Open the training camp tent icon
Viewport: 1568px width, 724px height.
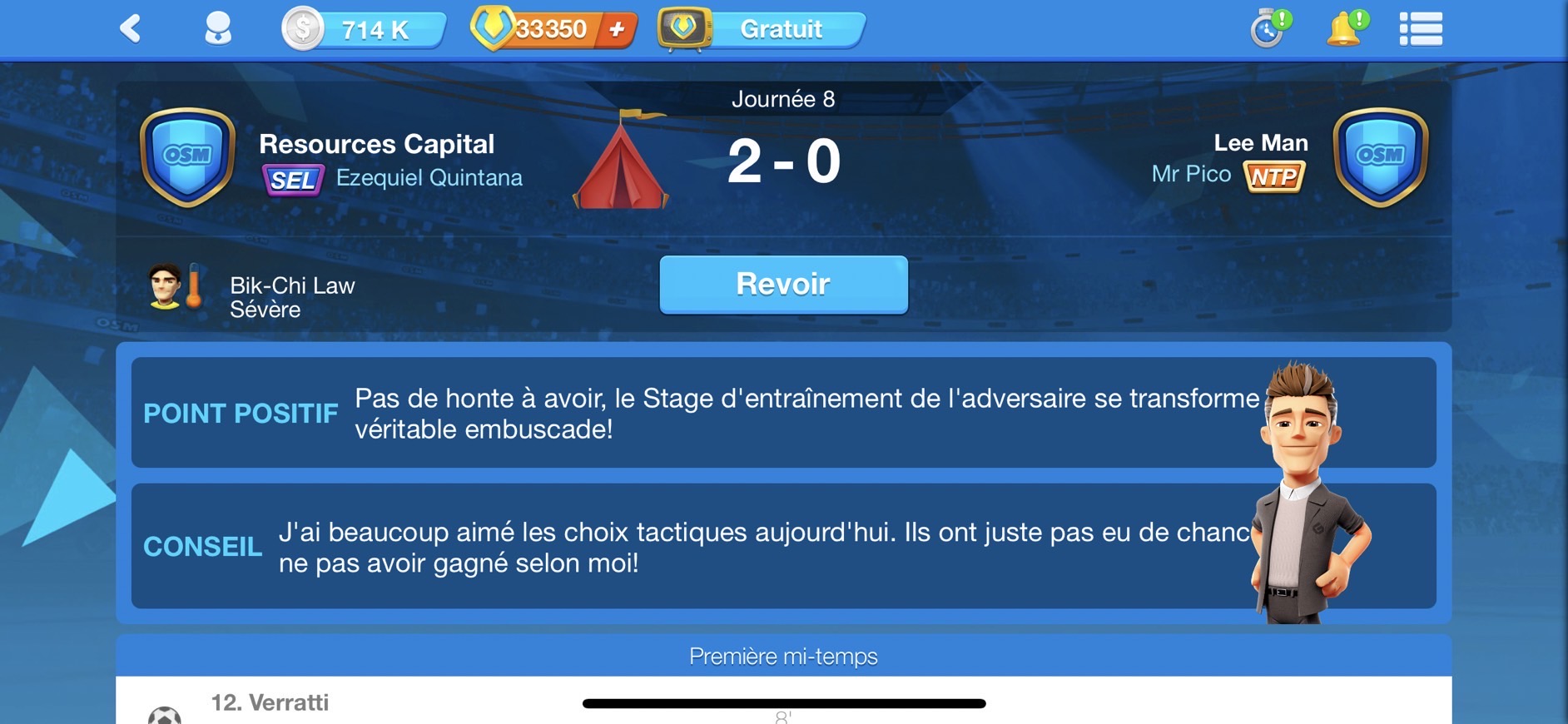(621, 162)
